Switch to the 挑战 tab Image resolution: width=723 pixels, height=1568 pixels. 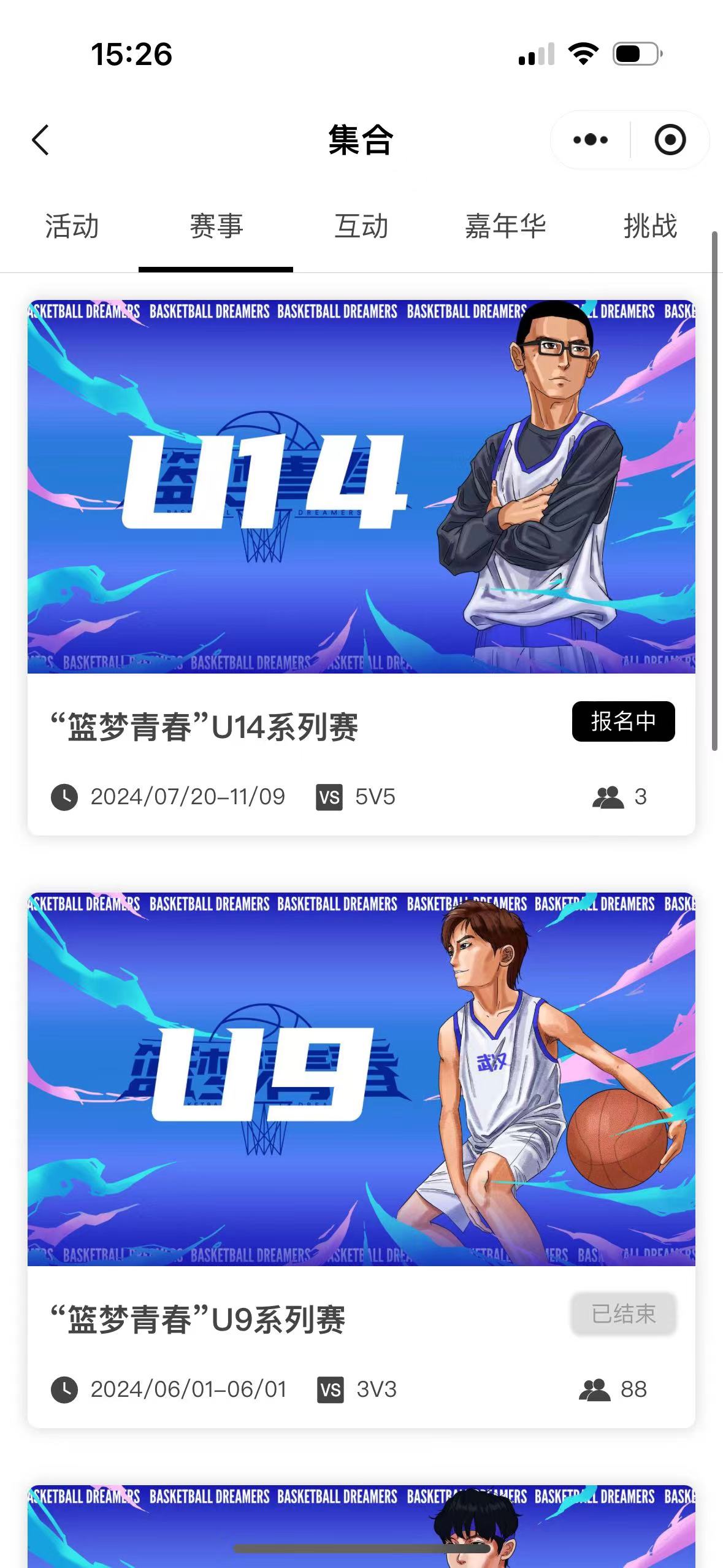point(650,226)
